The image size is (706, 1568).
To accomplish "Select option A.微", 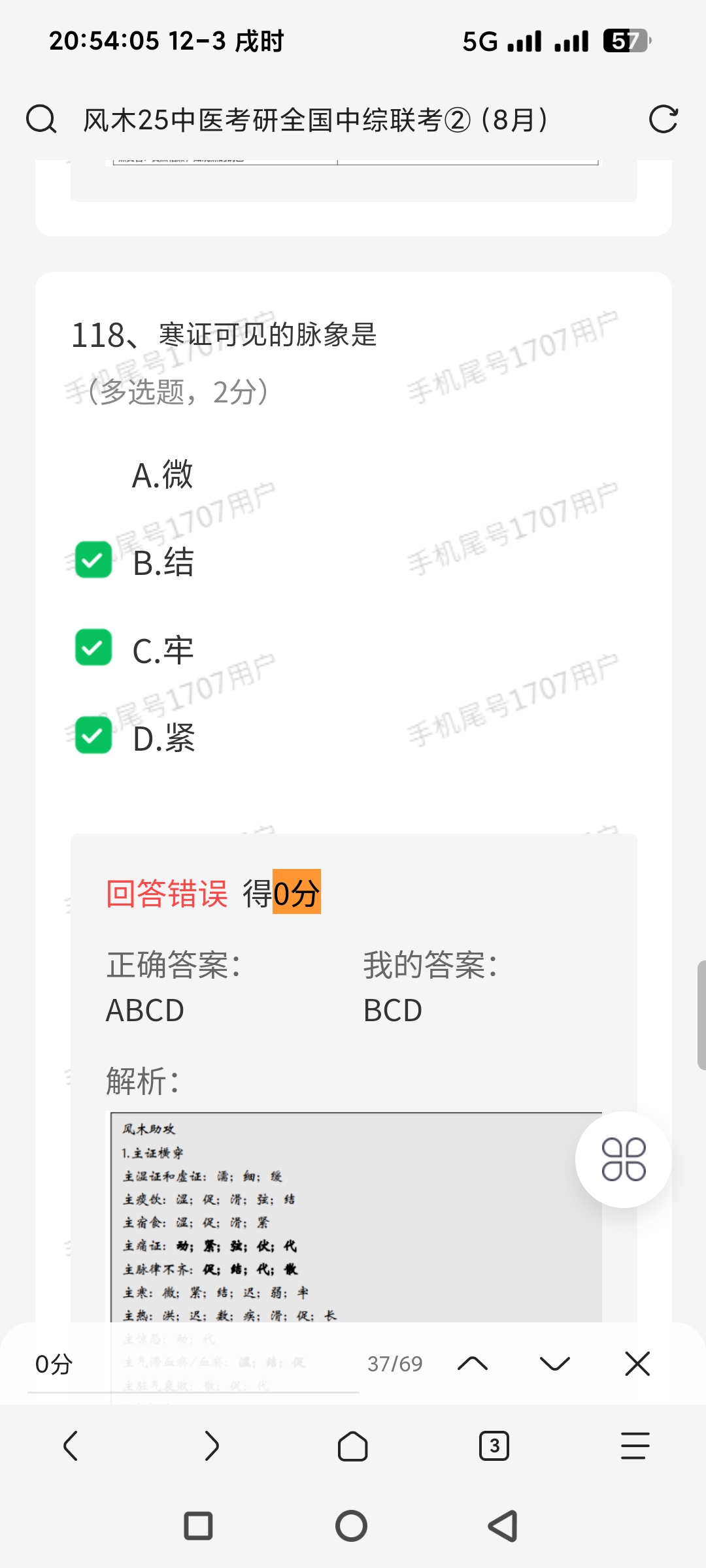I will coord(162,475).
